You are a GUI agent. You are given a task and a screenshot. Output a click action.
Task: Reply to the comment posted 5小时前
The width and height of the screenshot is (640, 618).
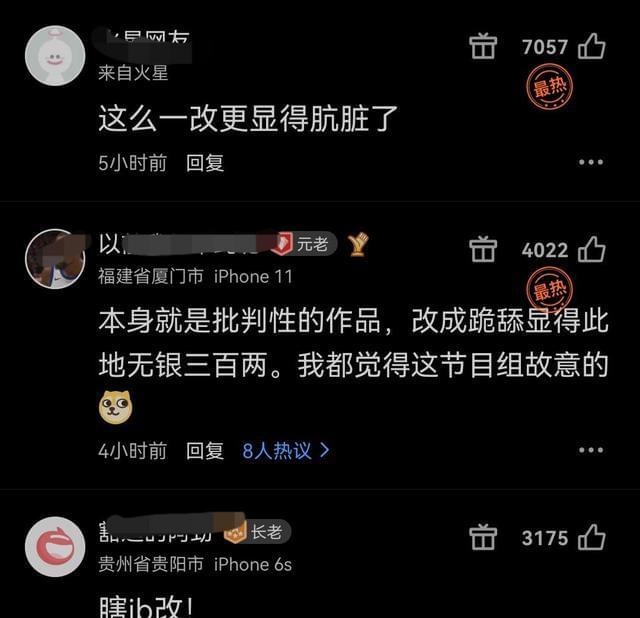(205, 162)
